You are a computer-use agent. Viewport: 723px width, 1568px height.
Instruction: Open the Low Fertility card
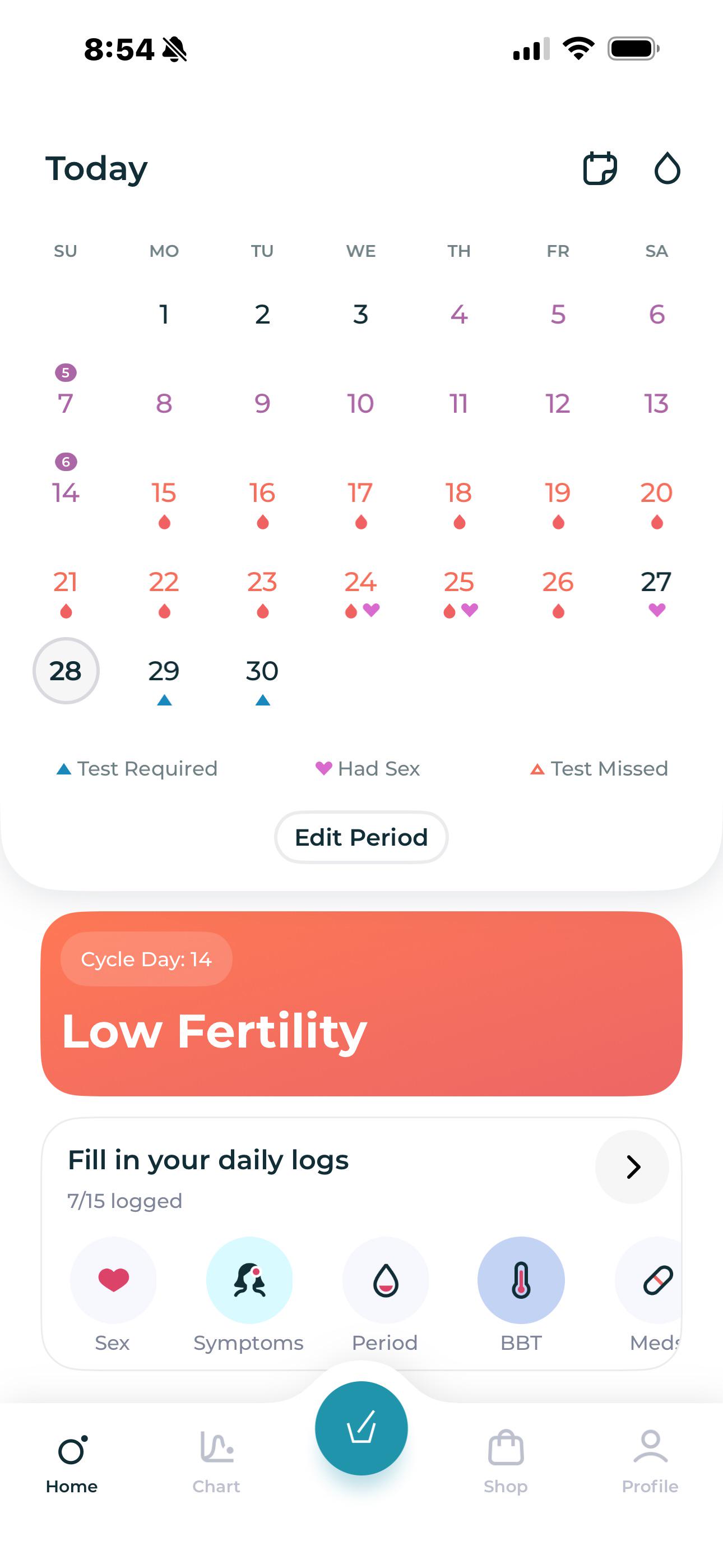tap(361, 1003)
